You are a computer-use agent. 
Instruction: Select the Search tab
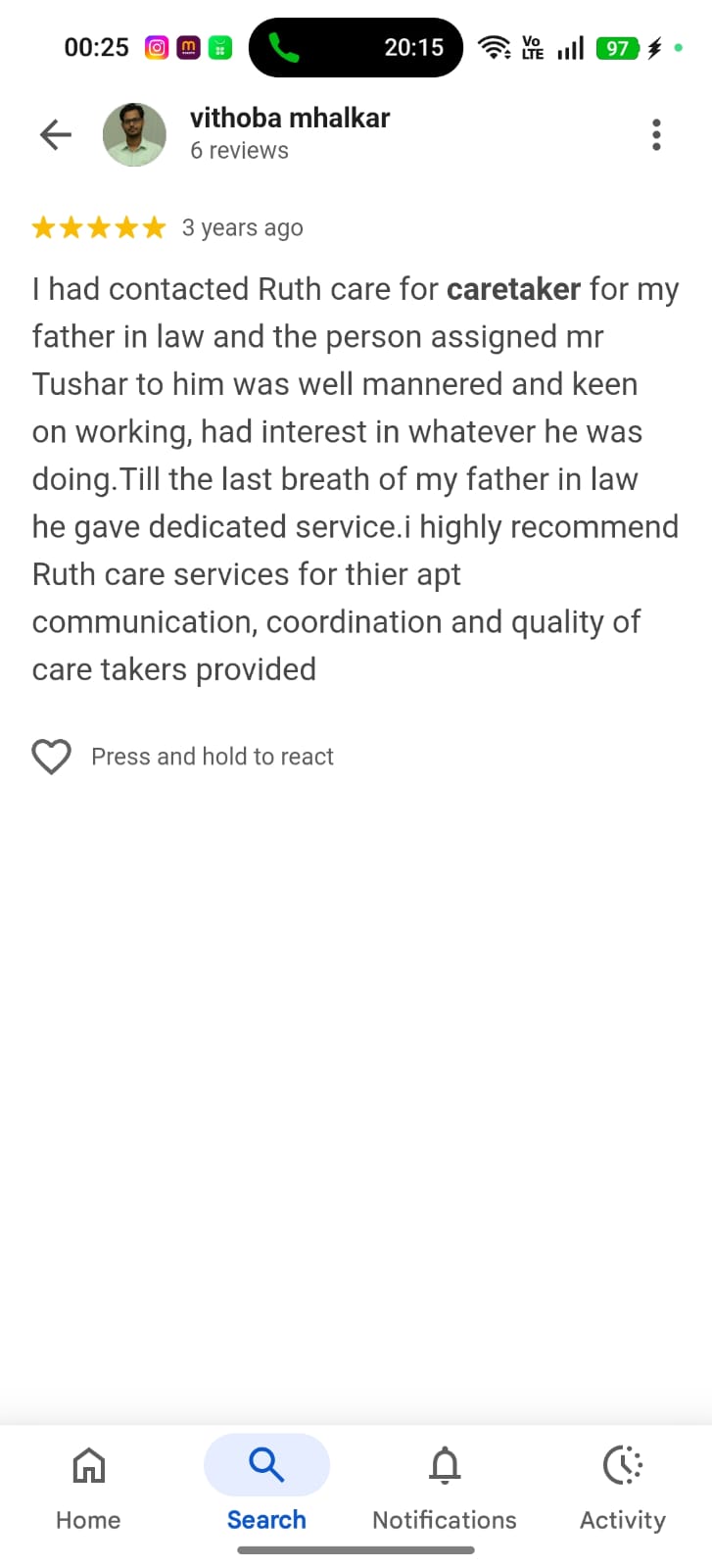(x=266, y=1486)
